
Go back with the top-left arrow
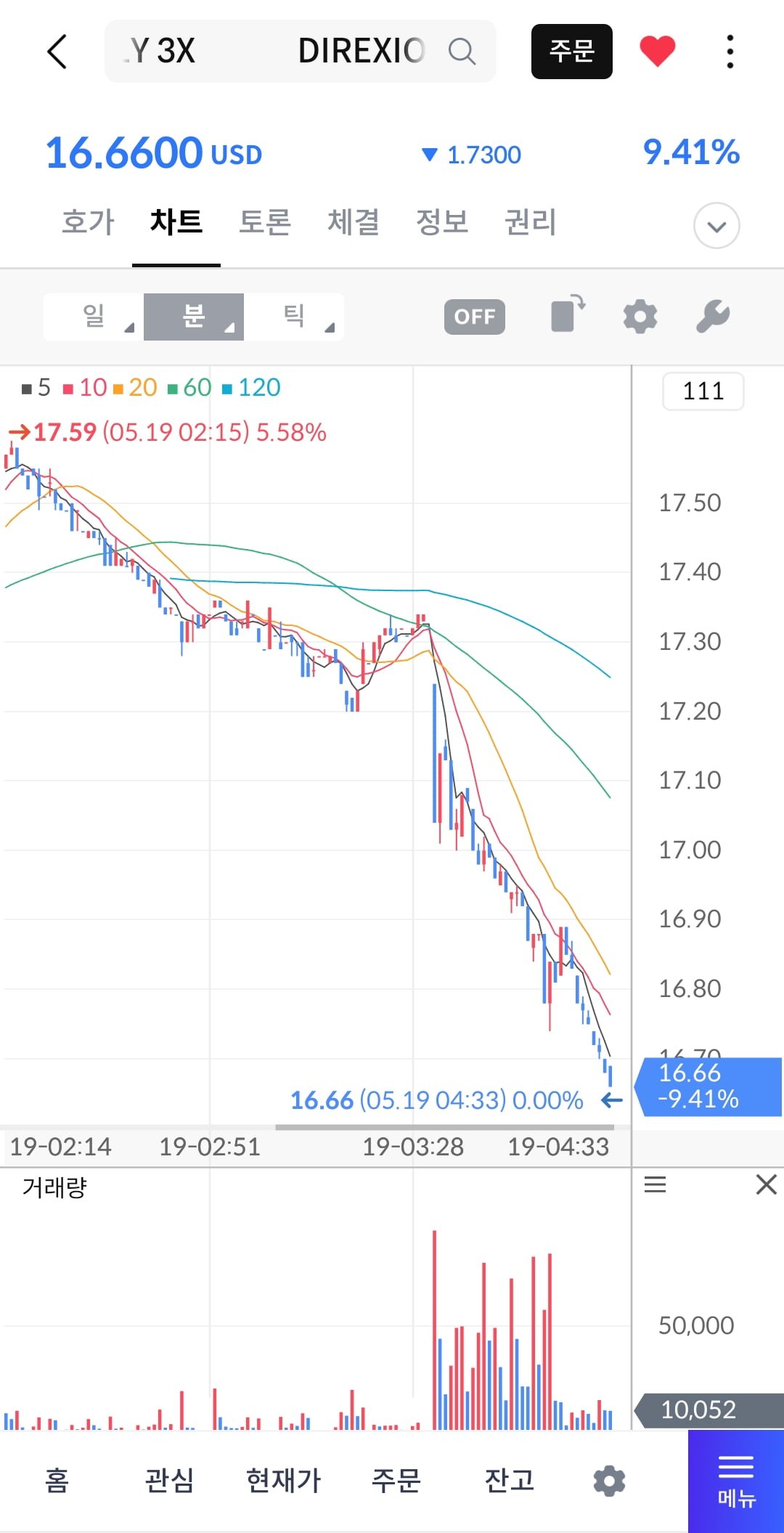coord(57,52)
